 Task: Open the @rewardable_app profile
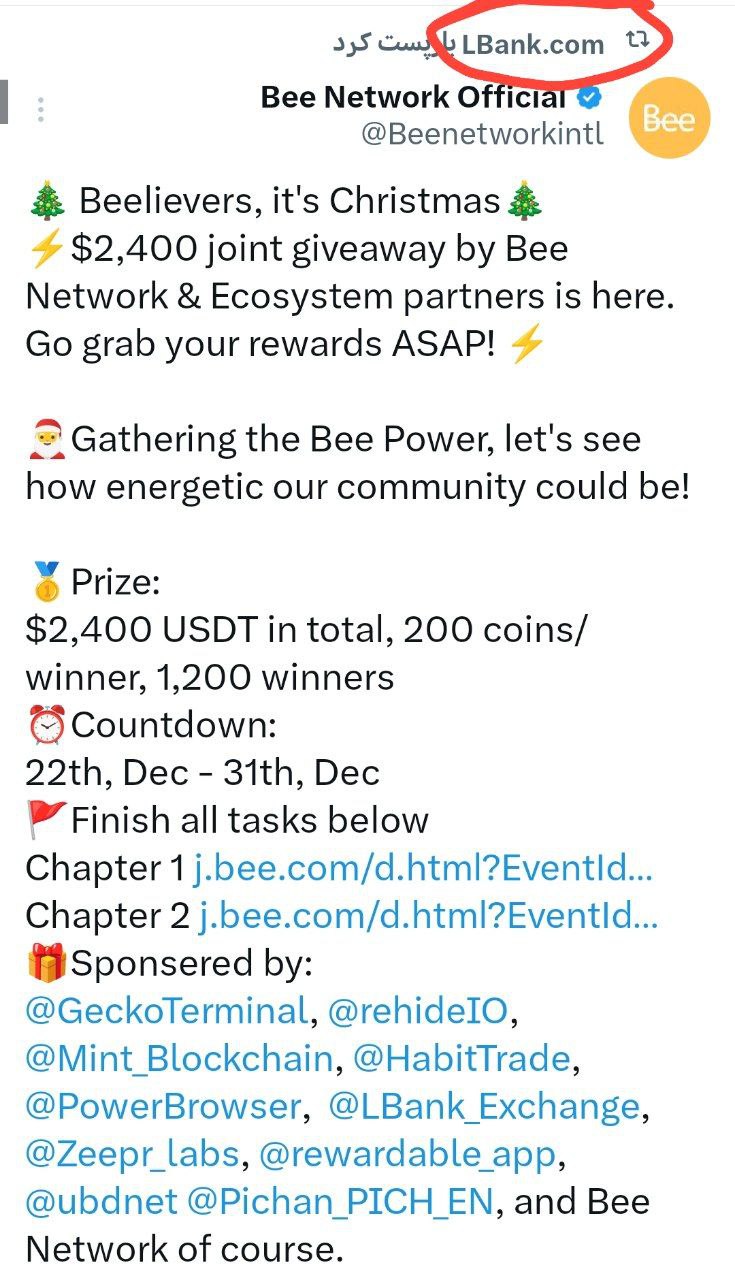click(407, 1154)
